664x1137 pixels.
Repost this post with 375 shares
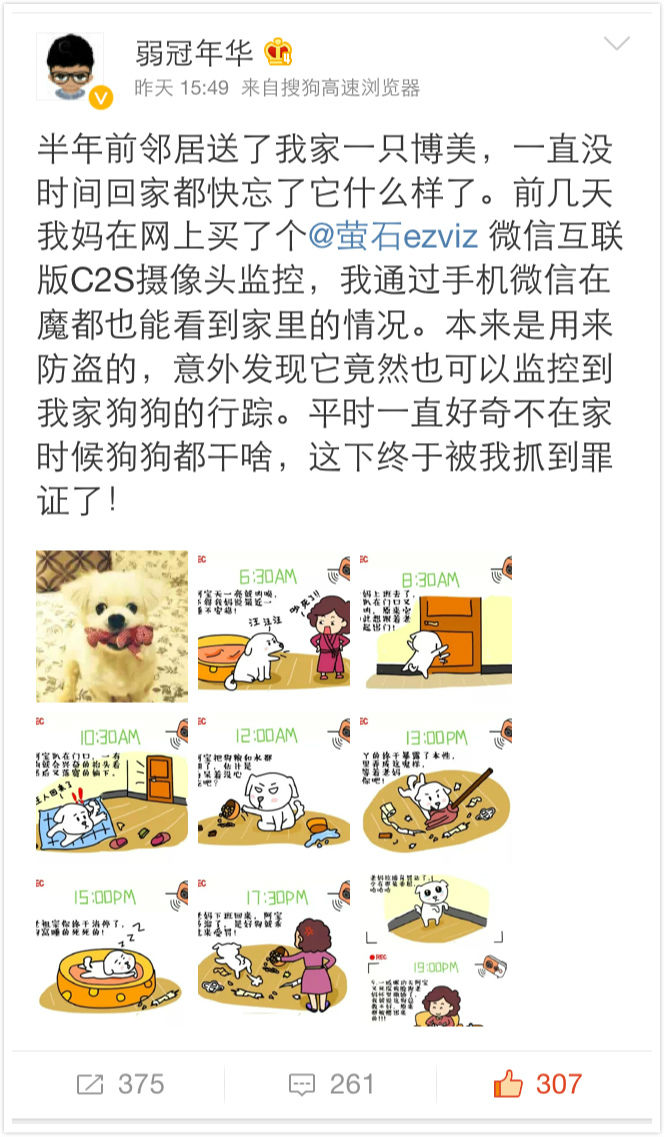[x=120, y=1084]
